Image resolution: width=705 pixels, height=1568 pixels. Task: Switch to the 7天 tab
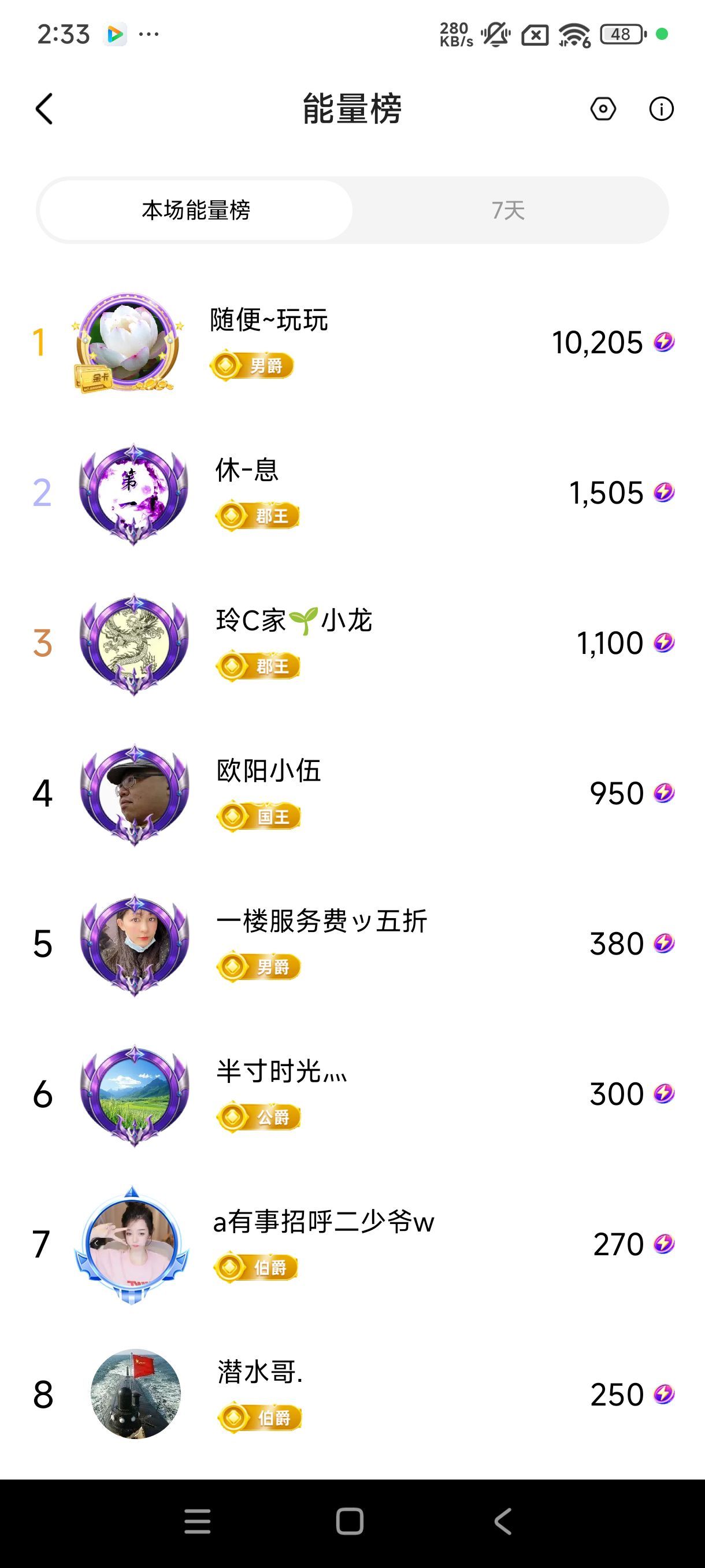(509, 209)
